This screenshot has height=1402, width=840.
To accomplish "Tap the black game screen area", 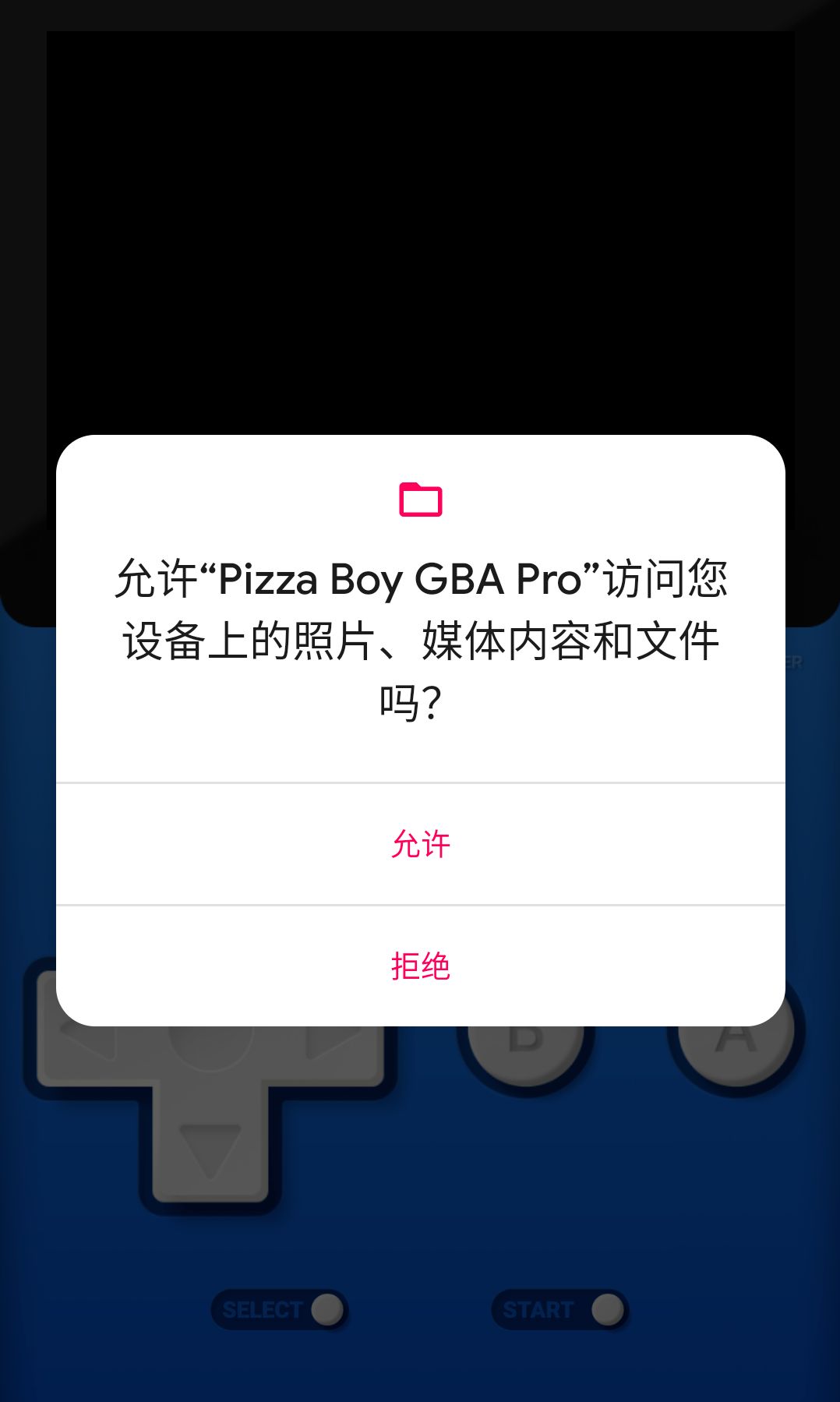I will coord(420,234).
